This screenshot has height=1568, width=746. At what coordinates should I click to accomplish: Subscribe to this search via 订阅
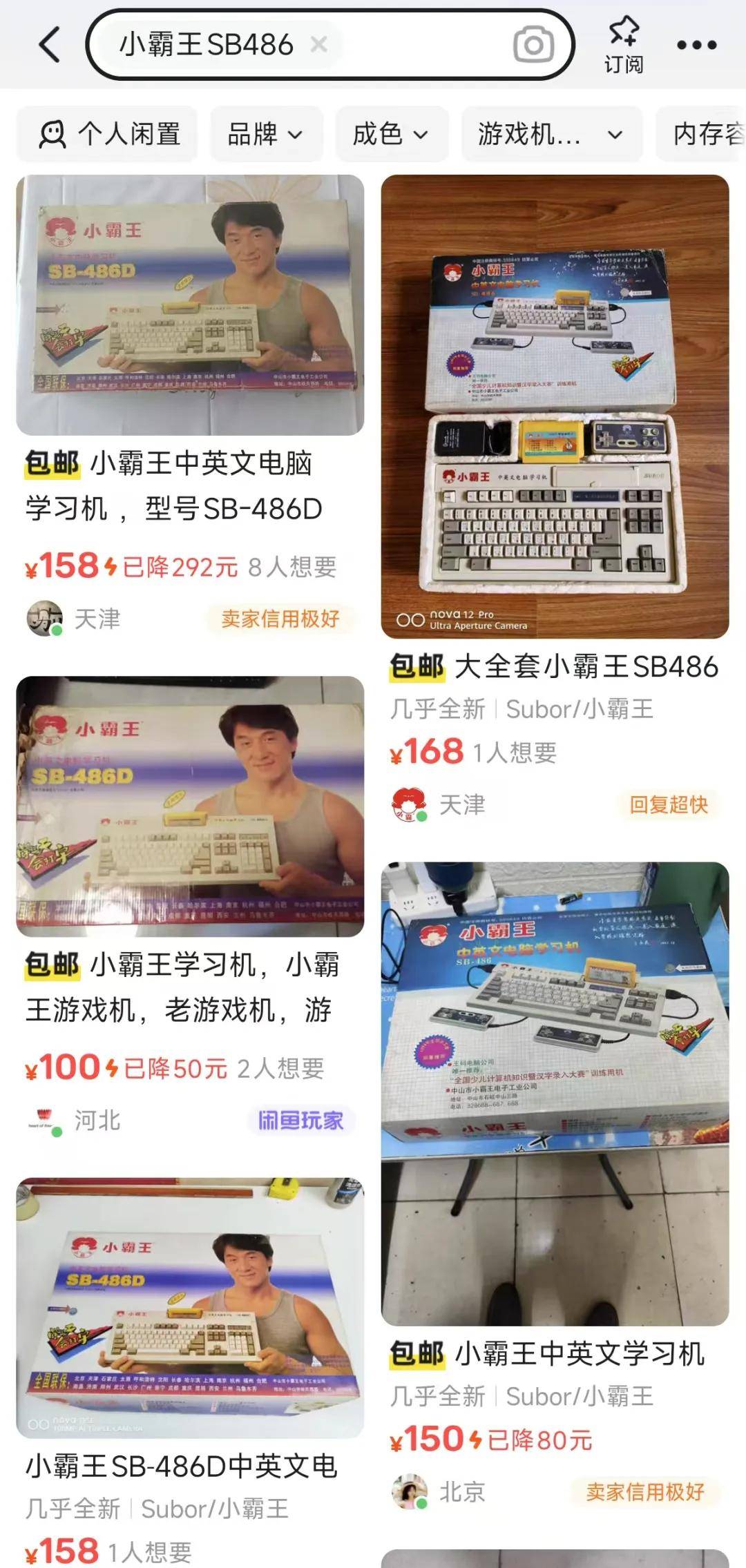[624, 45]
